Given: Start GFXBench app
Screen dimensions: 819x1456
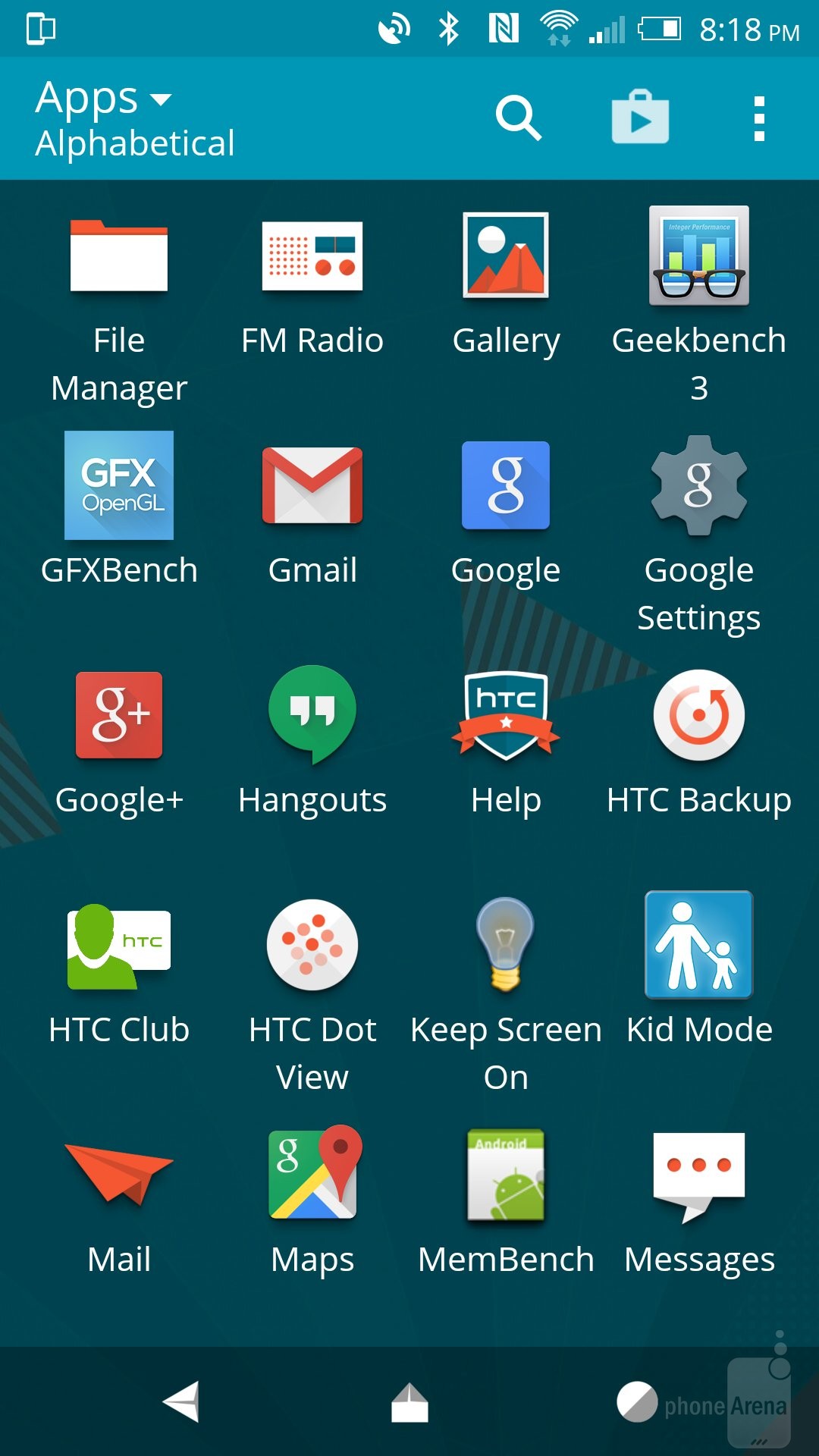Looking at the screenshot, I should tap(119, 485).
